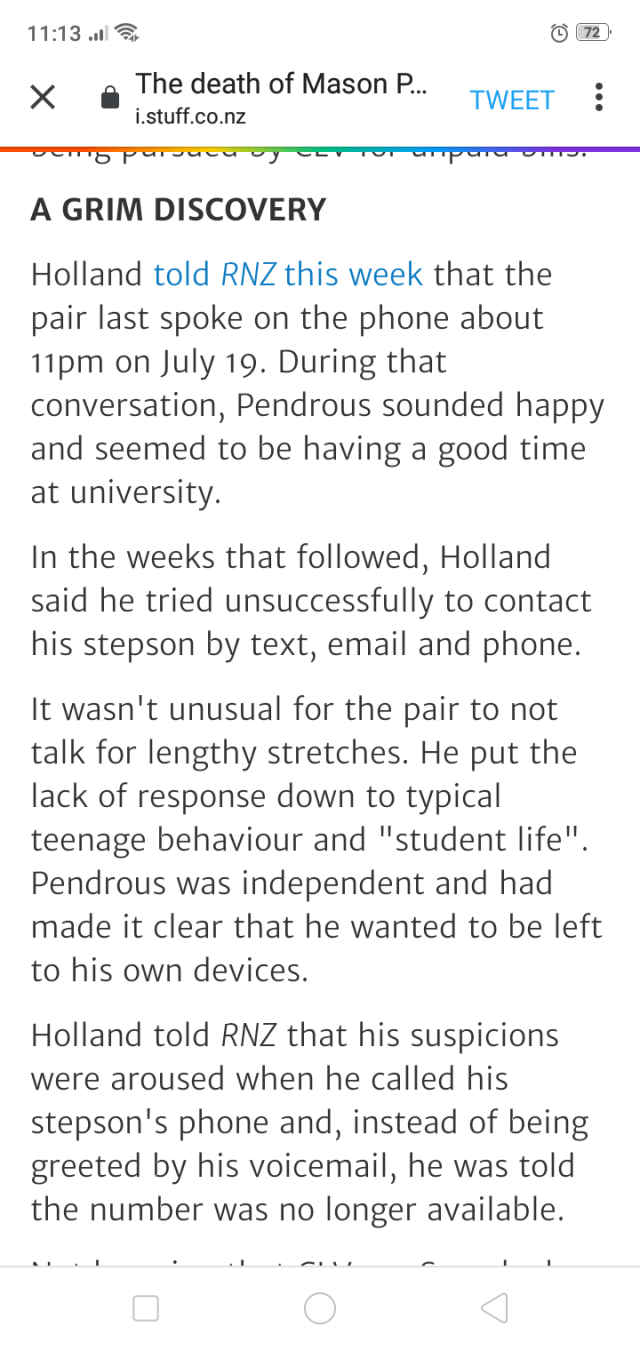View site security info via the lock icon

click(x=111, y=99)
